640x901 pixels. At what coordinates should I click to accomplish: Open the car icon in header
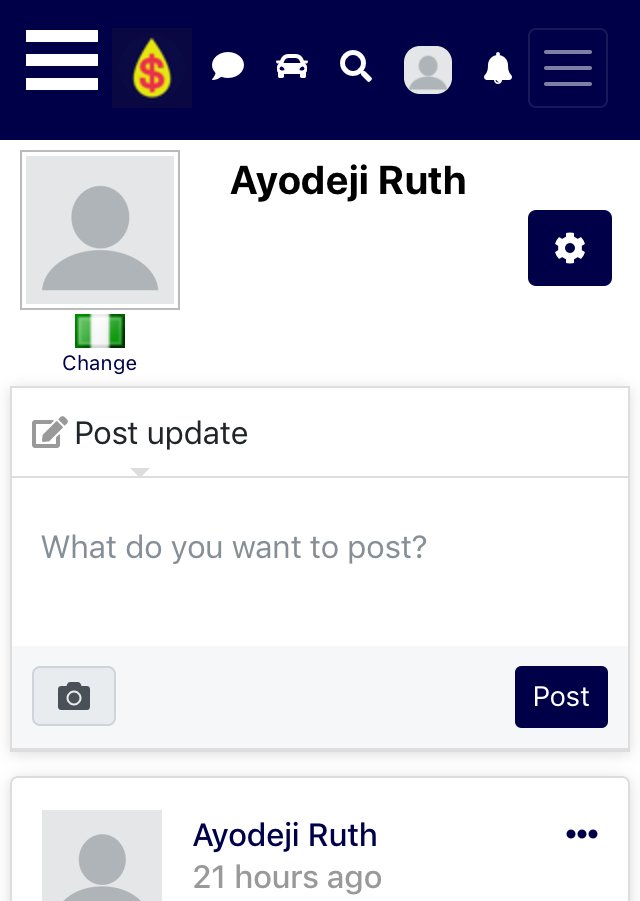pyautogui.click(x=292, y=67)
